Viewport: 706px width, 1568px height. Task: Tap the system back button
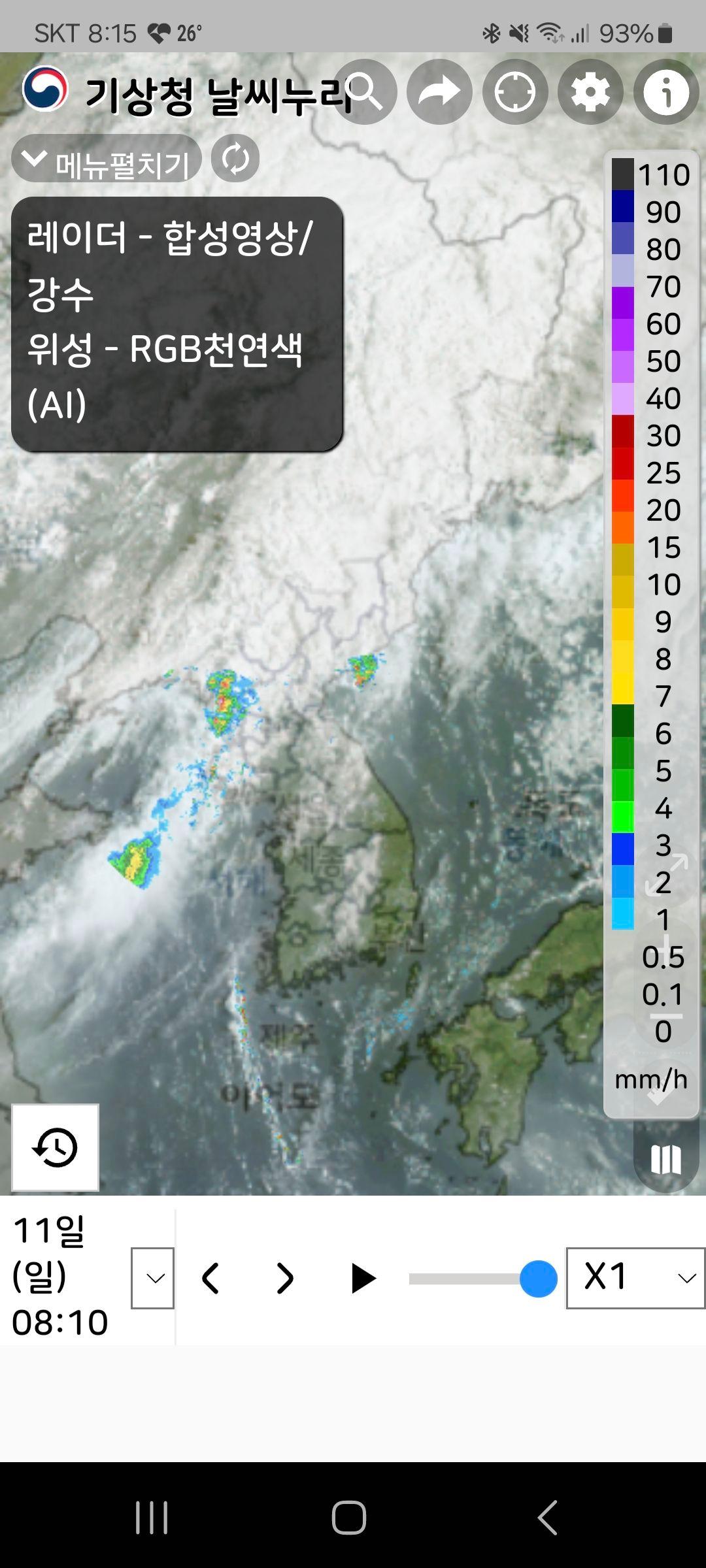pyautogui.click(x=546, y=1517)
